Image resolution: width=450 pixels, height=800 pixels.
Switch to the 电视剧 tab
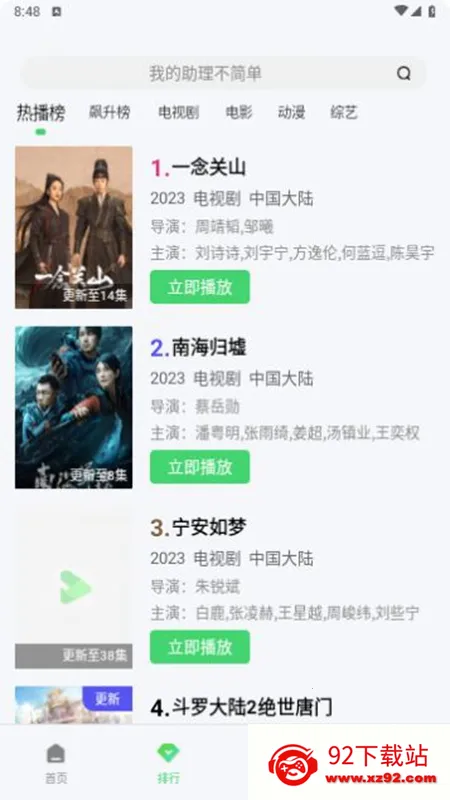pyautogui.click(x=179, y=112)
